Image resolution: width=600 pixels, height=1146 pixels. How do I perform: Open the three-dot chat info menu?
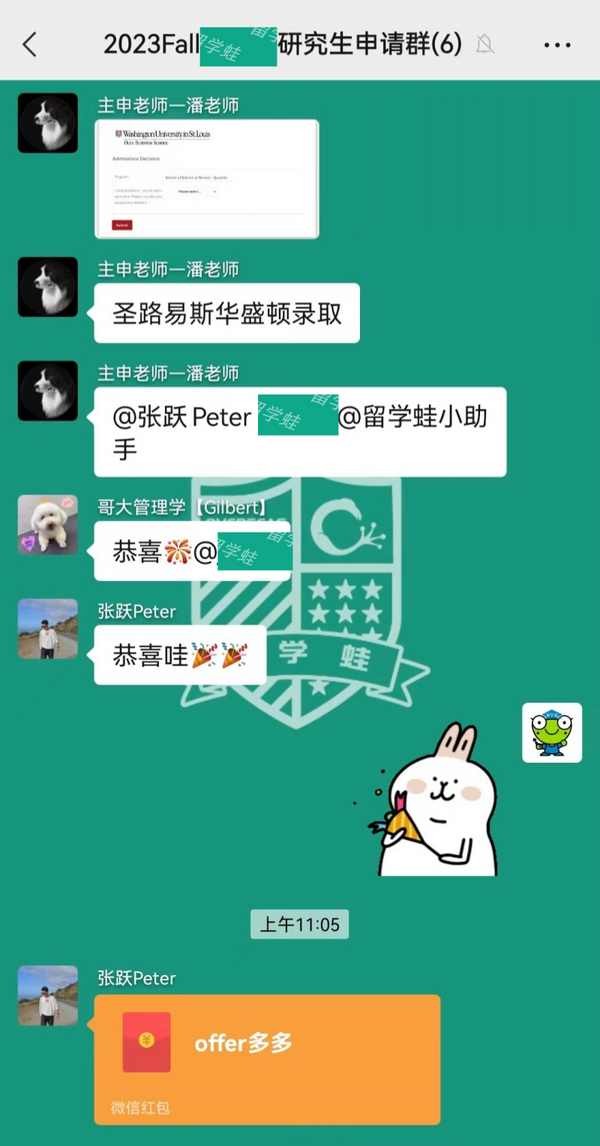click(557, 45)
